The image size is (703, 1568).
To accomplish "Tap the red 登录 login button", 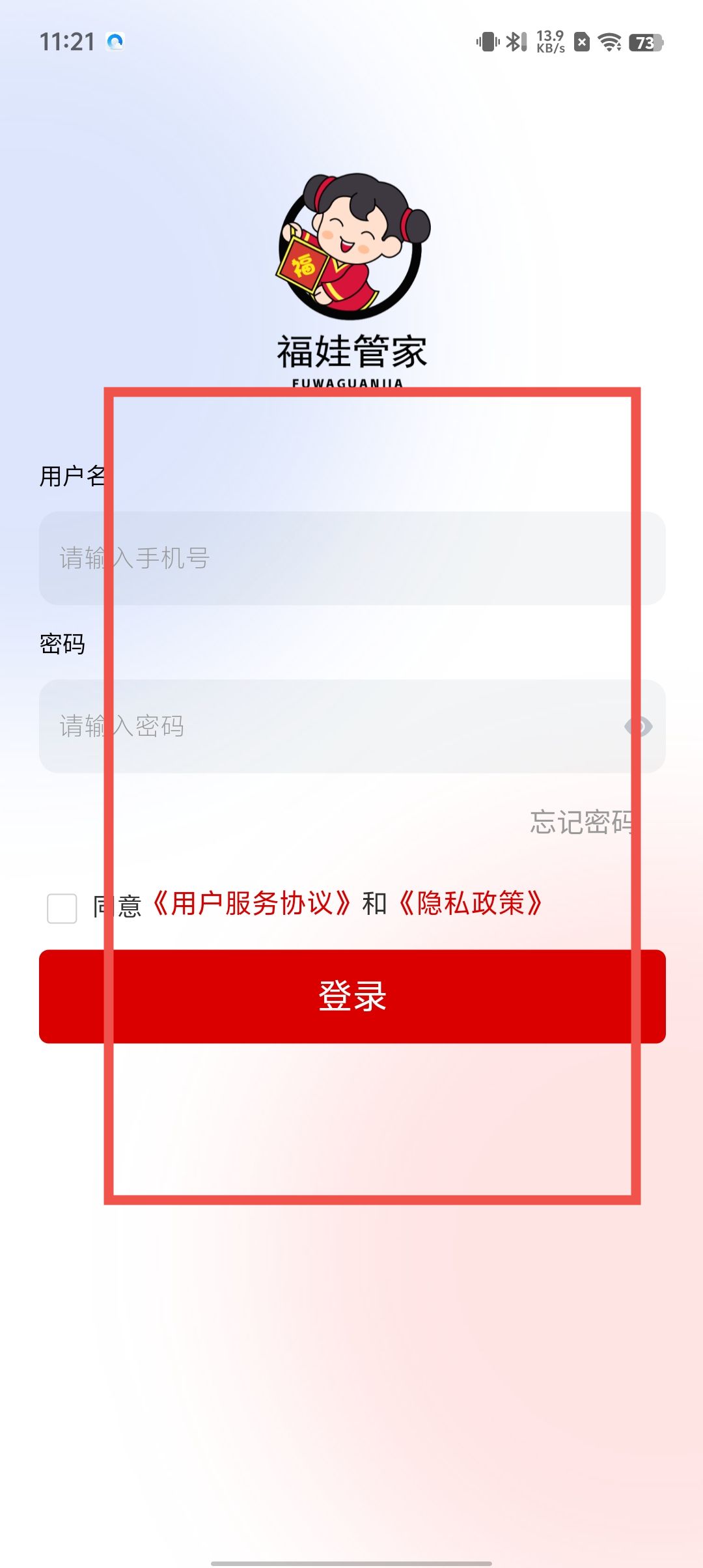I will [351, 996].
